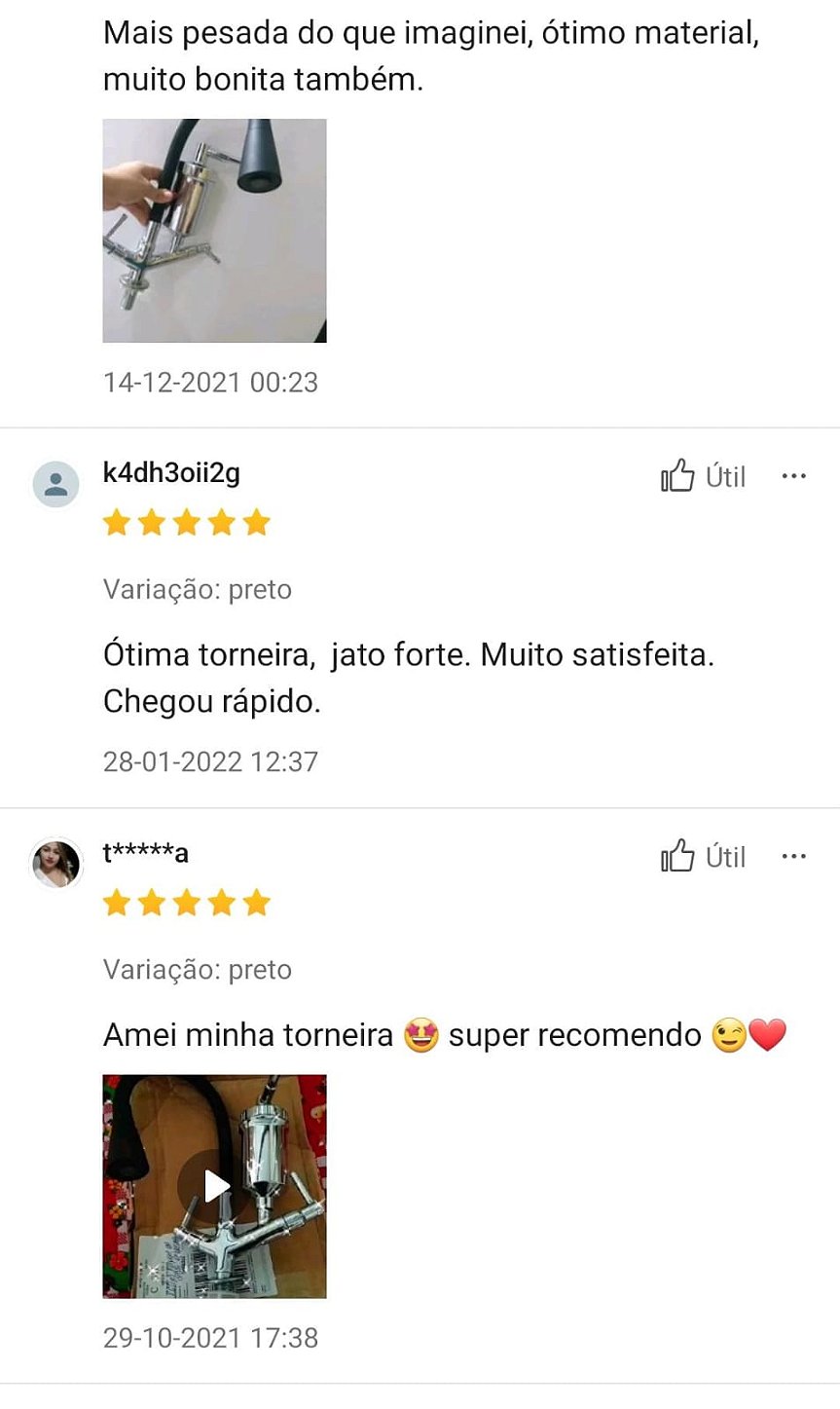
Task: Open t*****a's profile picture
Action: click(56, 863)
